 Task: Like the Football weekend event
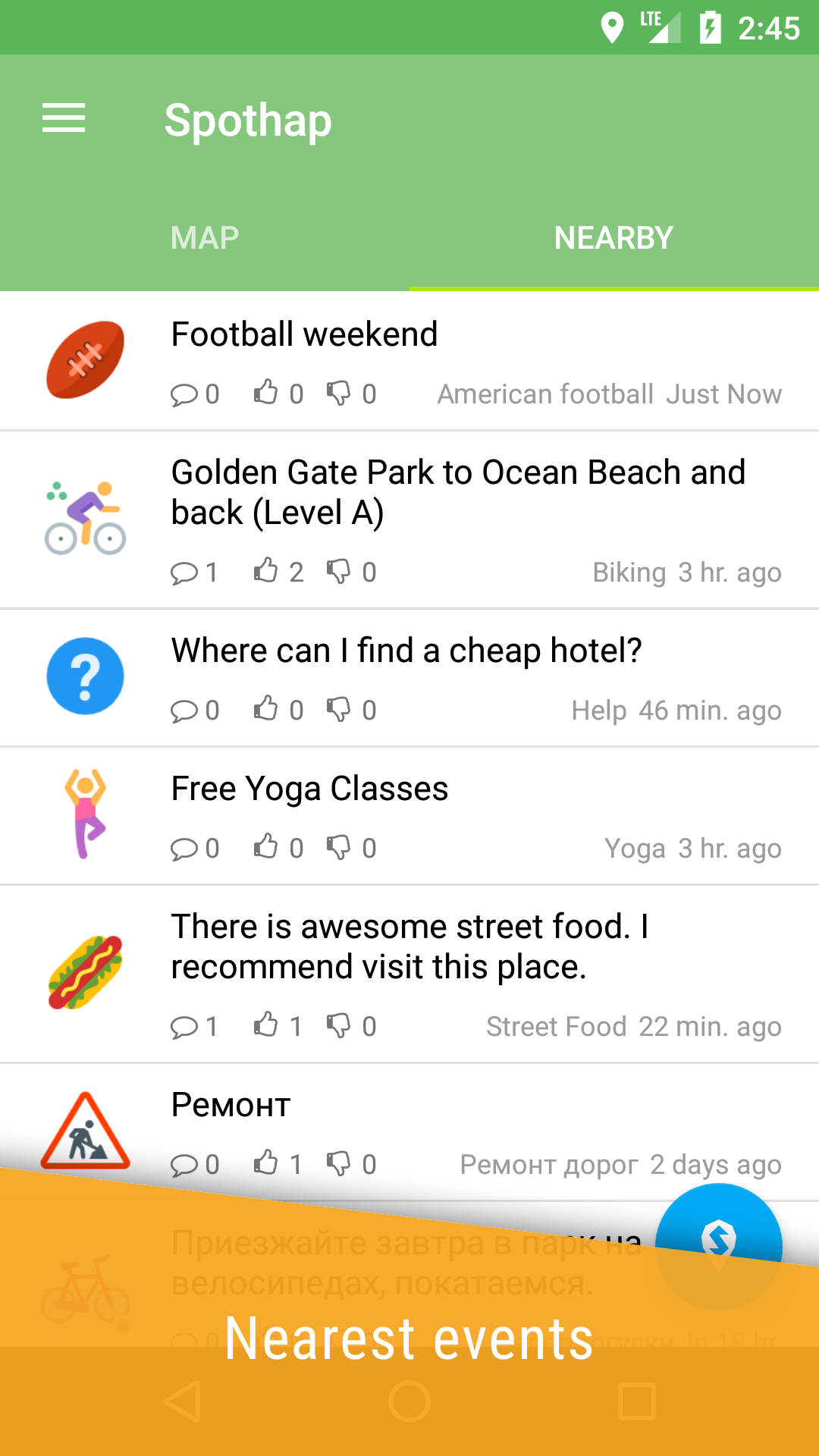click(x=266, y=393)
